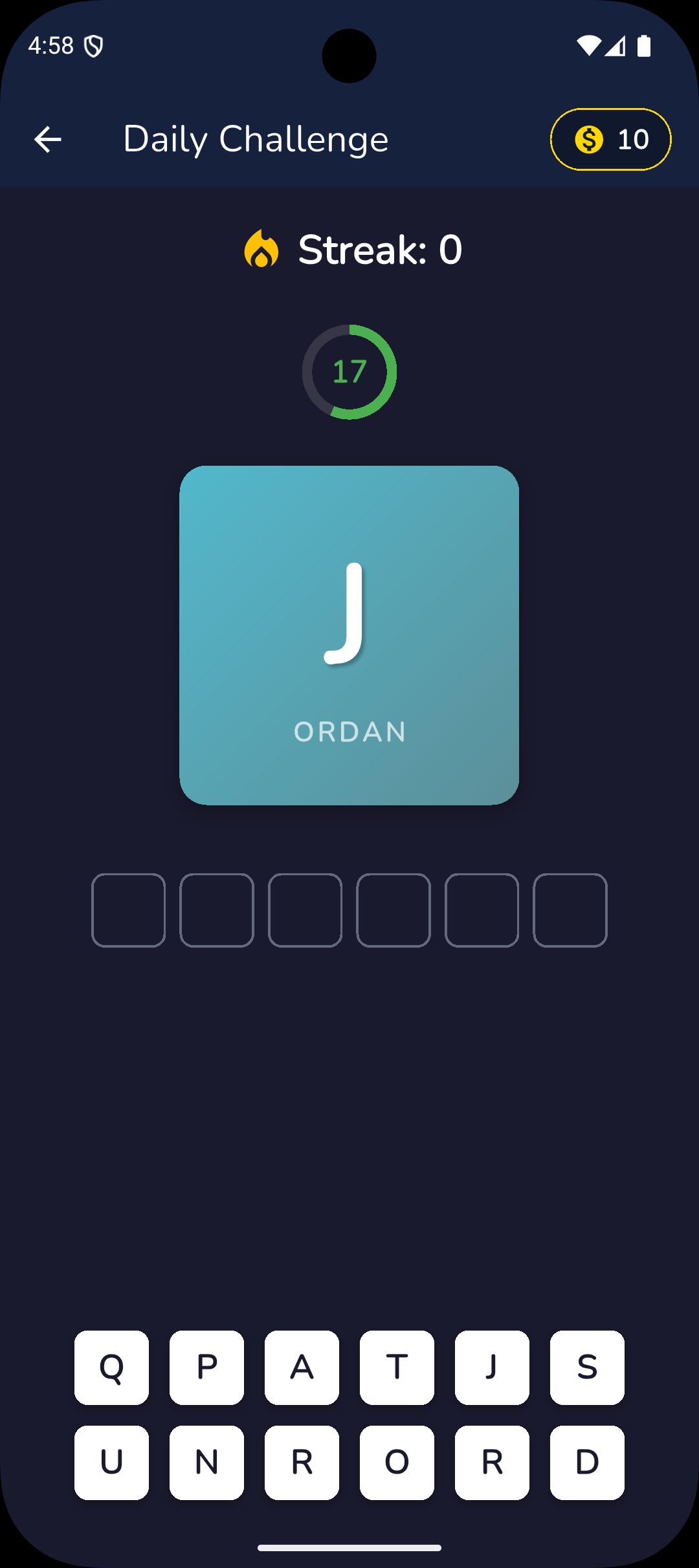Tap the letter N key

[x=206, y=1461]
